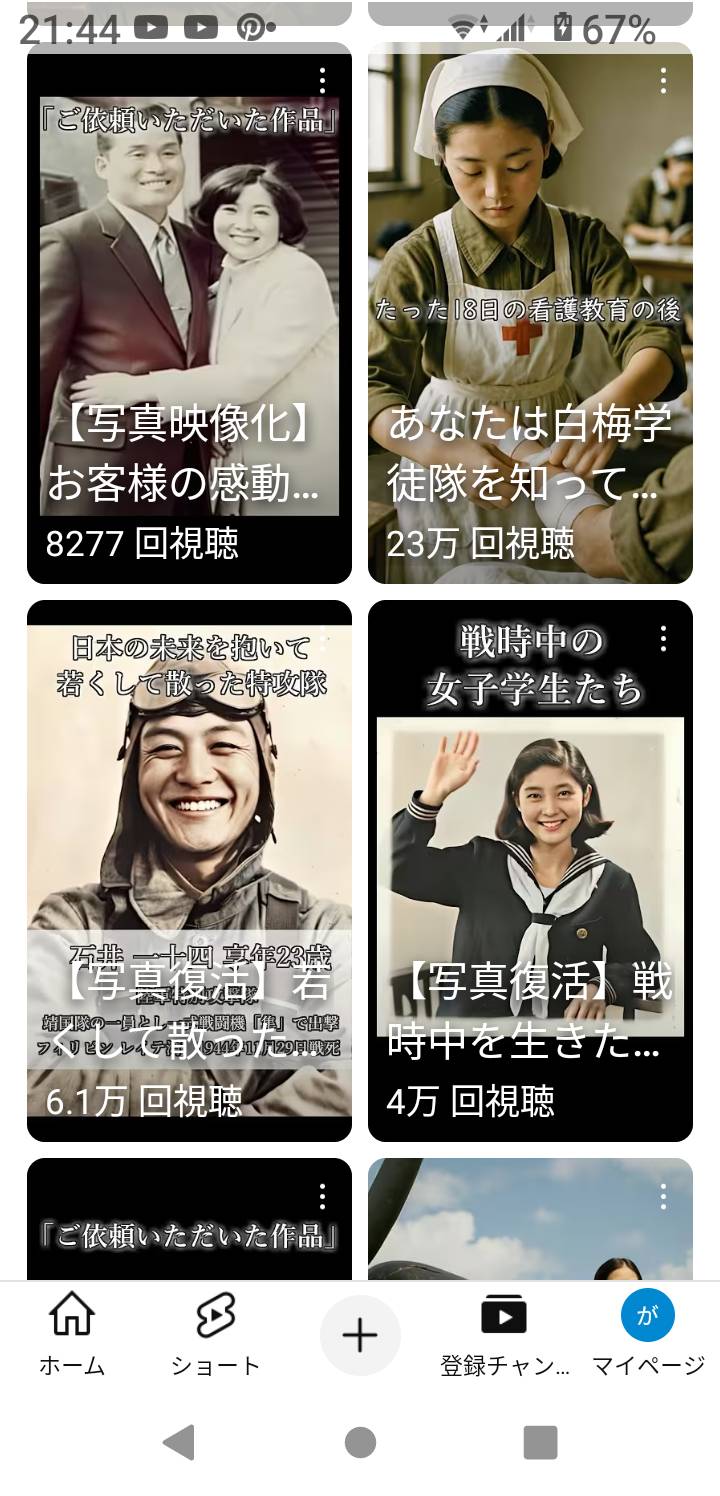Open the 登録チャンネル subscriptions tab
The image size is (720, 1496).
pos(504,1334)
